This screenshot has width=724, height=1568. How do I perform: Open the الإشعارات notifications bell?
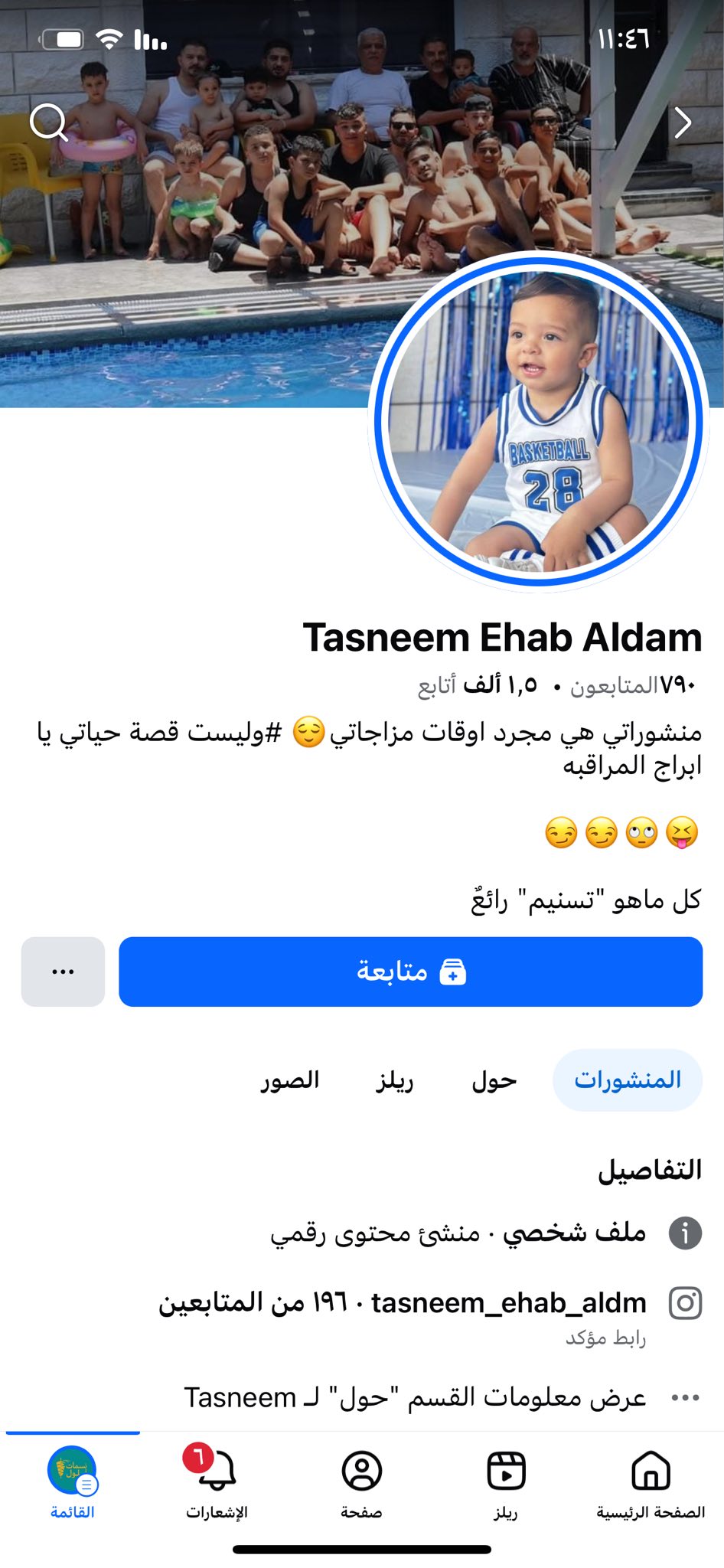click(217, 1482)
